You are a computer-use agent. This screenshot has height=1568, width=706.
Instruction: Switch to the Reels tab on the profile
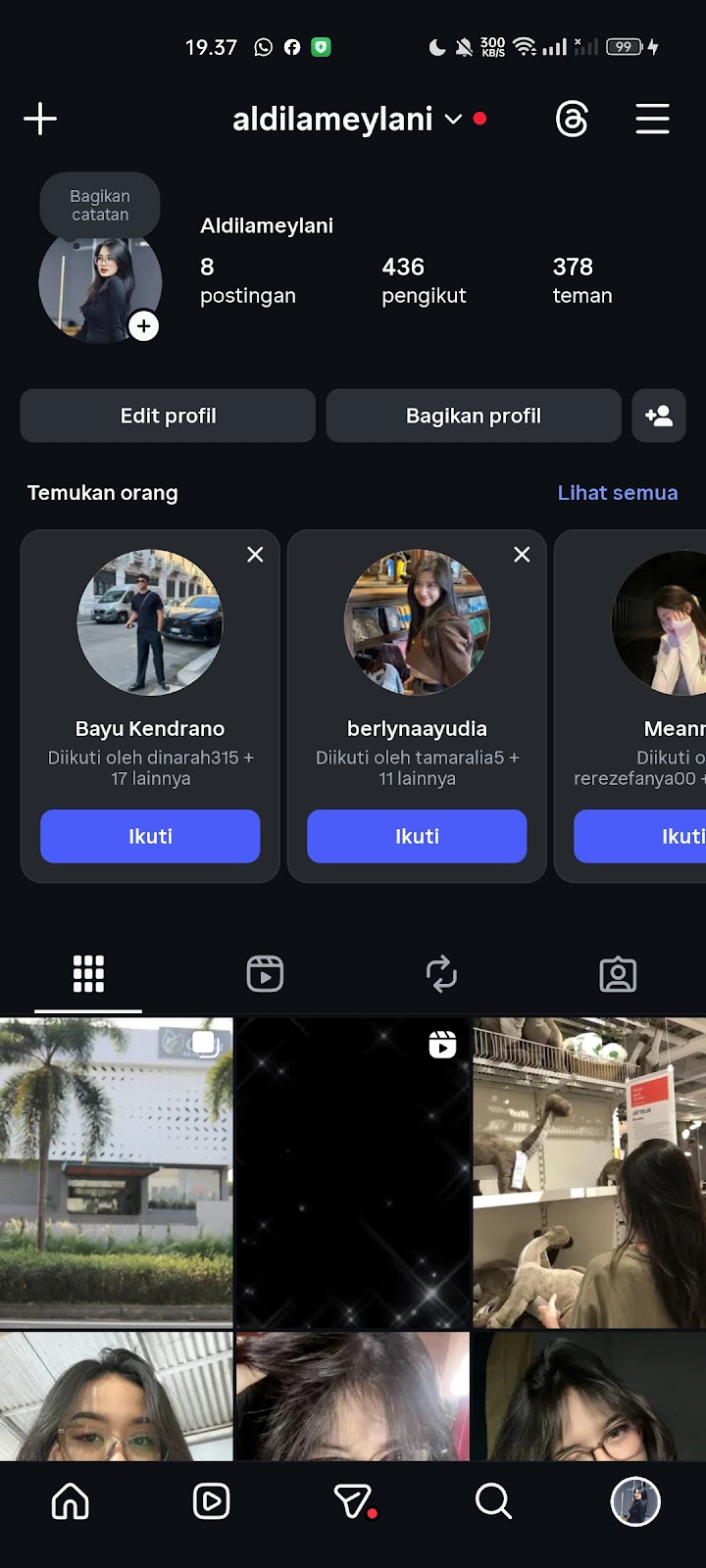265,974
